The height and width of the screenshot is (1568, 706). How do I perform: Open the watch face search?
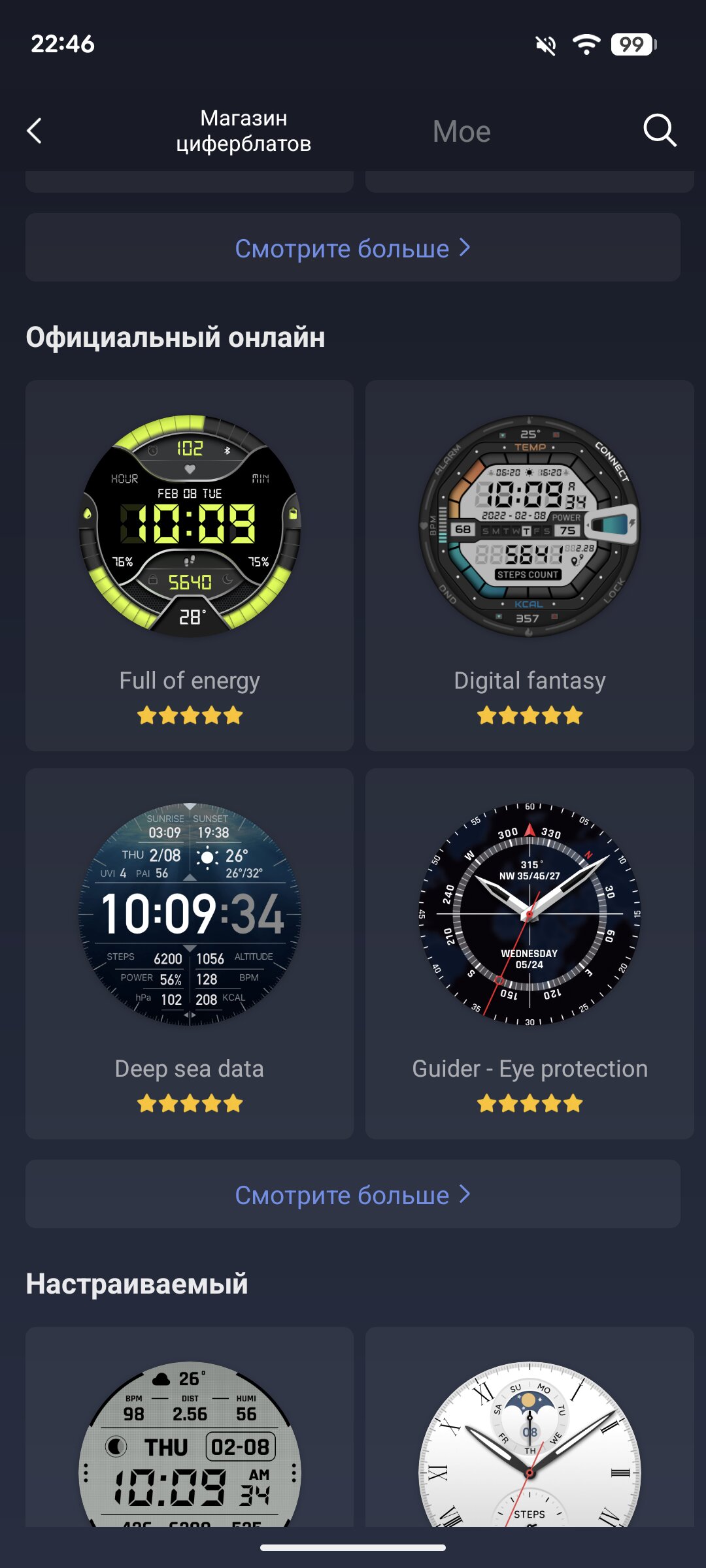click(x=659, y=131)
